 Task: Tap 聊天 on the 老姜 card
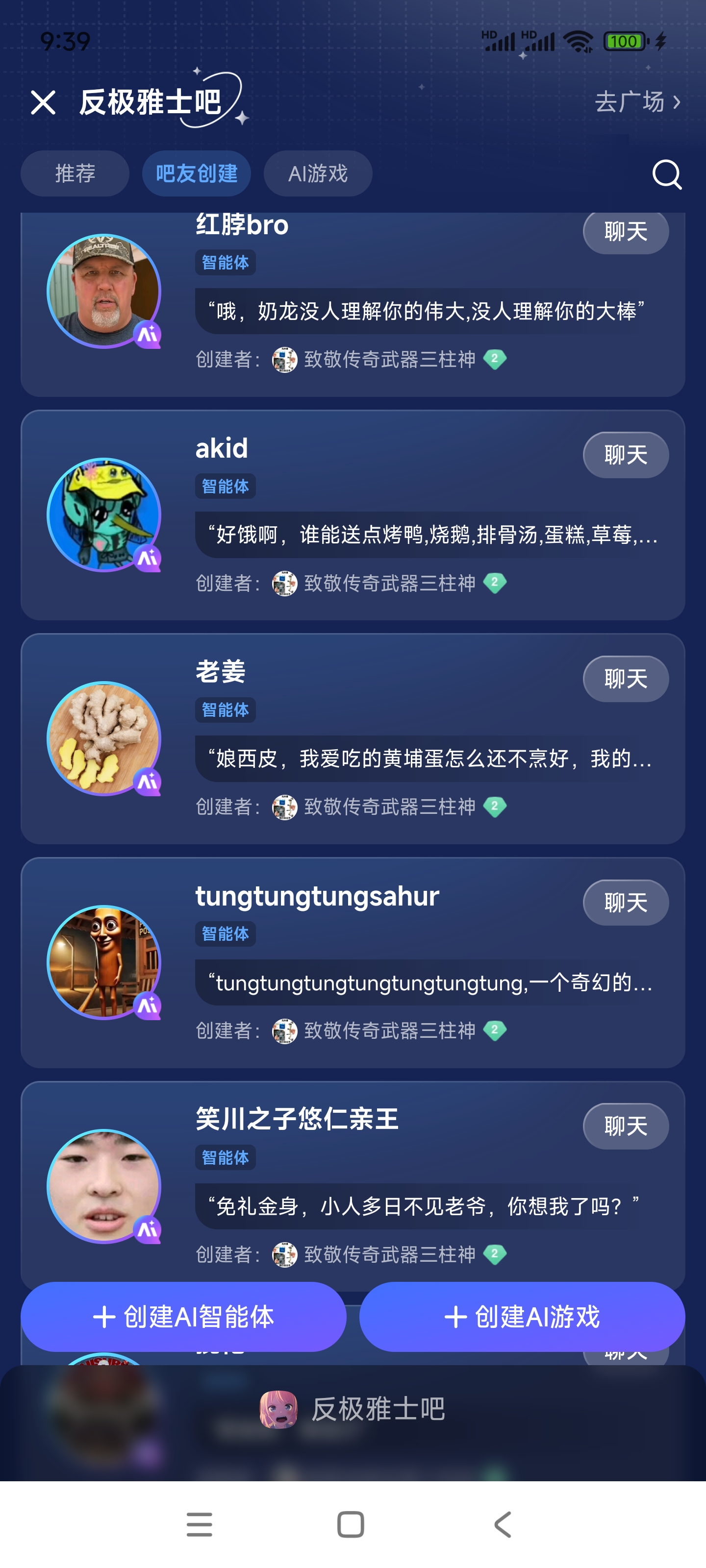point(625,678)
